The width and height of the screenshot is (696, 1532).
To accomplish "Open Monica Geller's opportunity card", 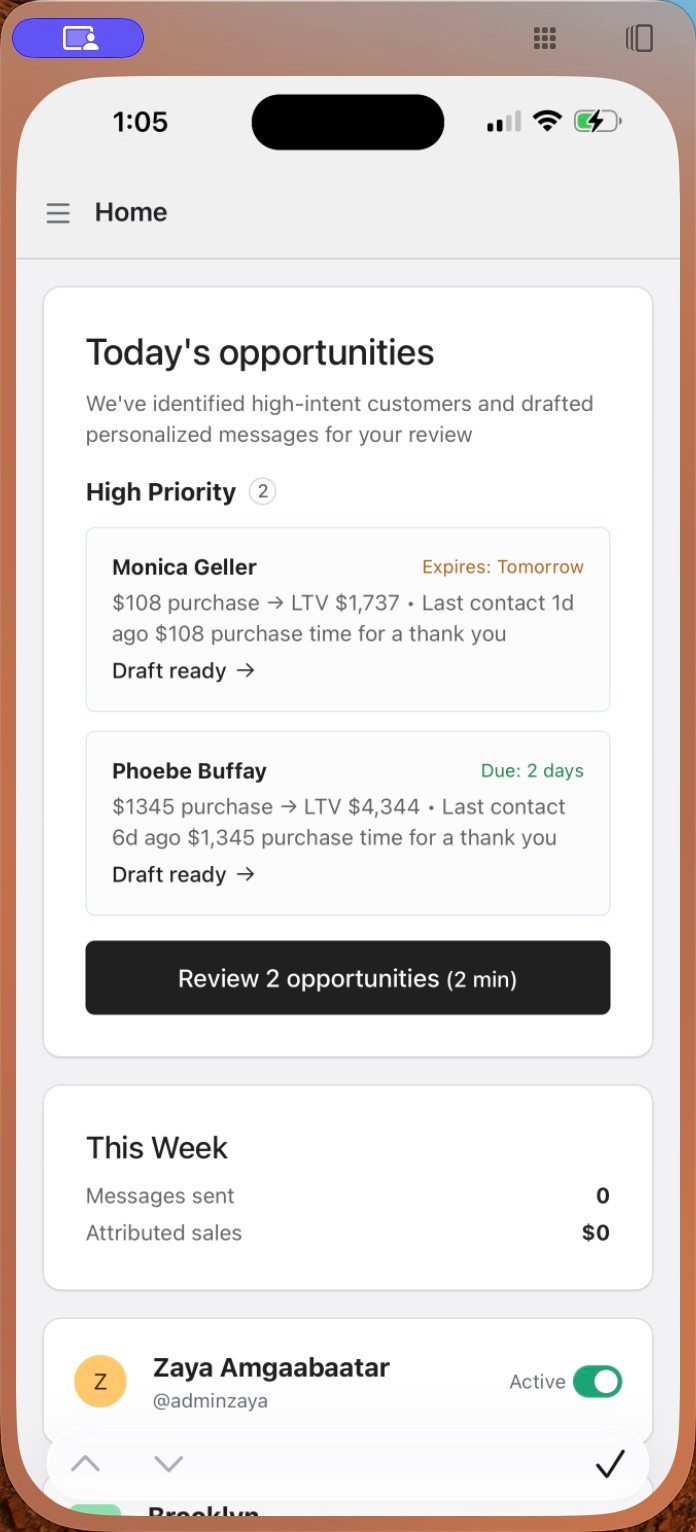I will [347, 618].
